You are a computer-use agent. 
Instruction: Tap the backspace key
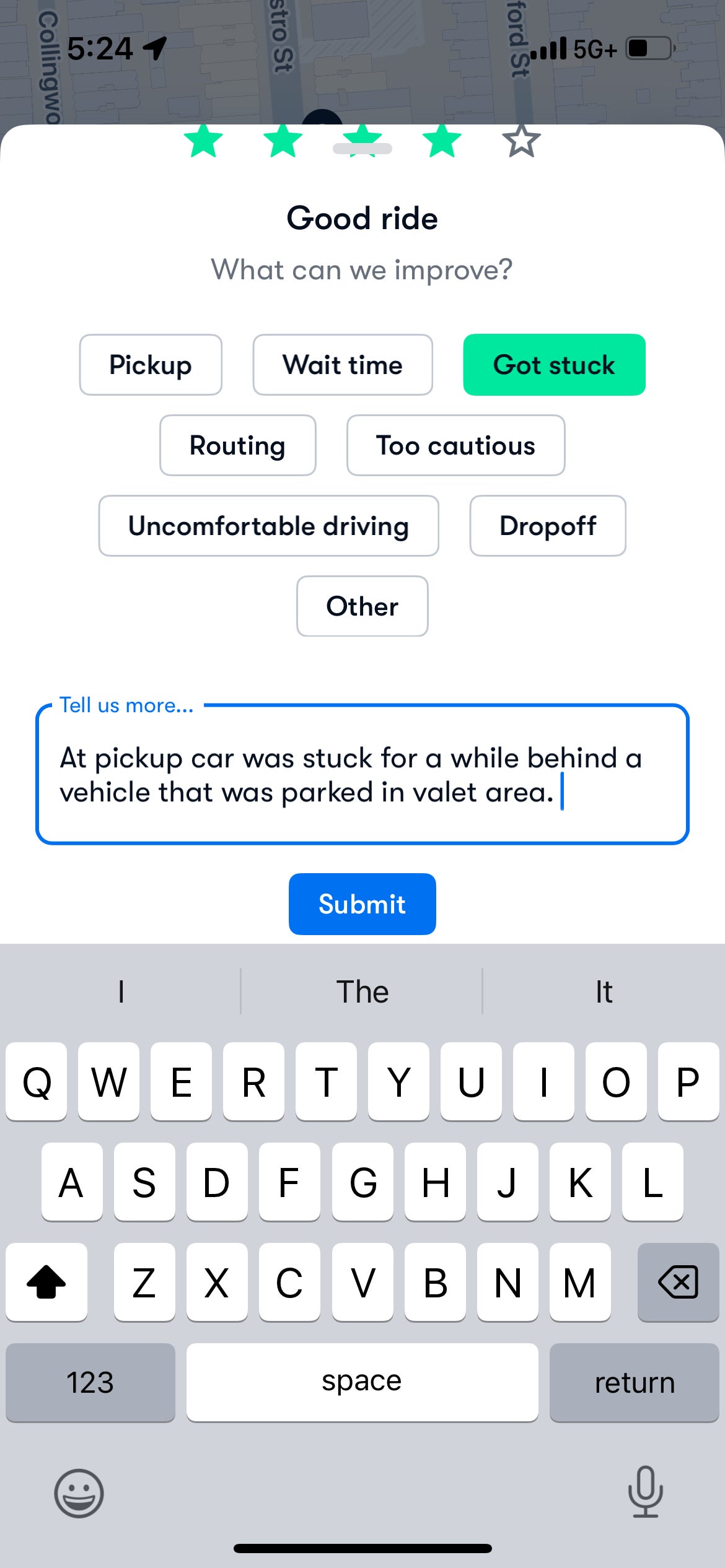677,1282
